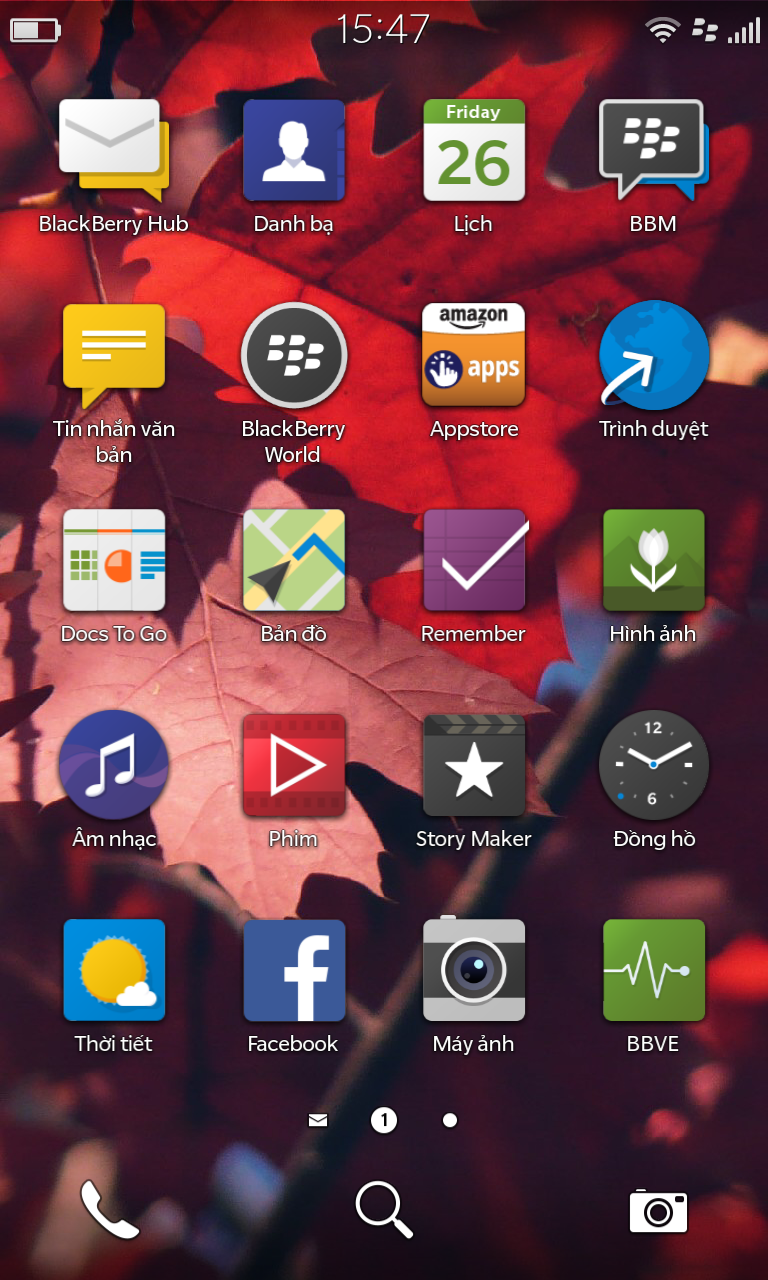Viewport: 768px width, 1280px height.
Task: Open Story Maker
Action: [473, 765]
